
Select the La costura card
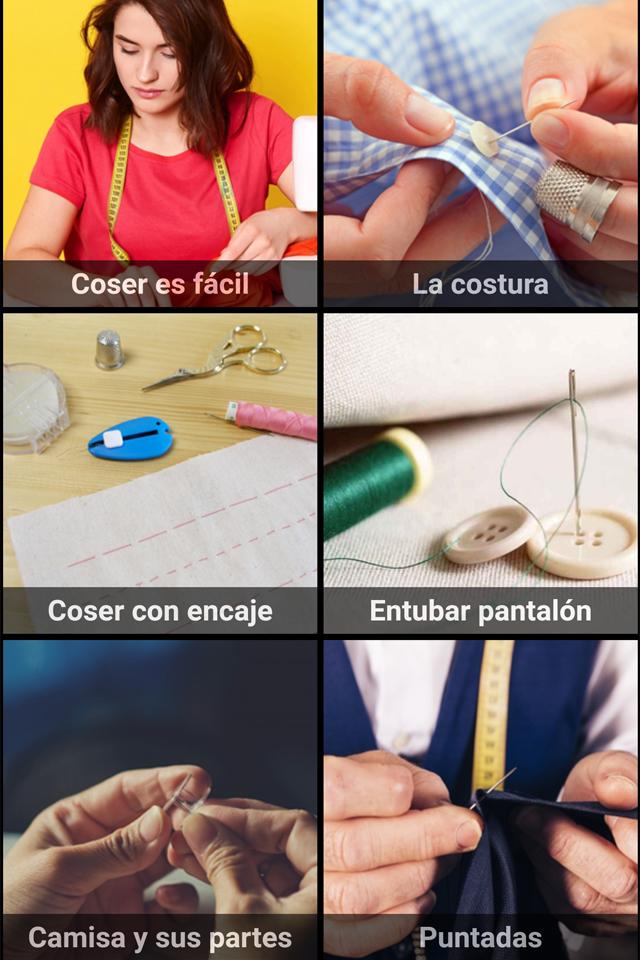click(480, 153)
